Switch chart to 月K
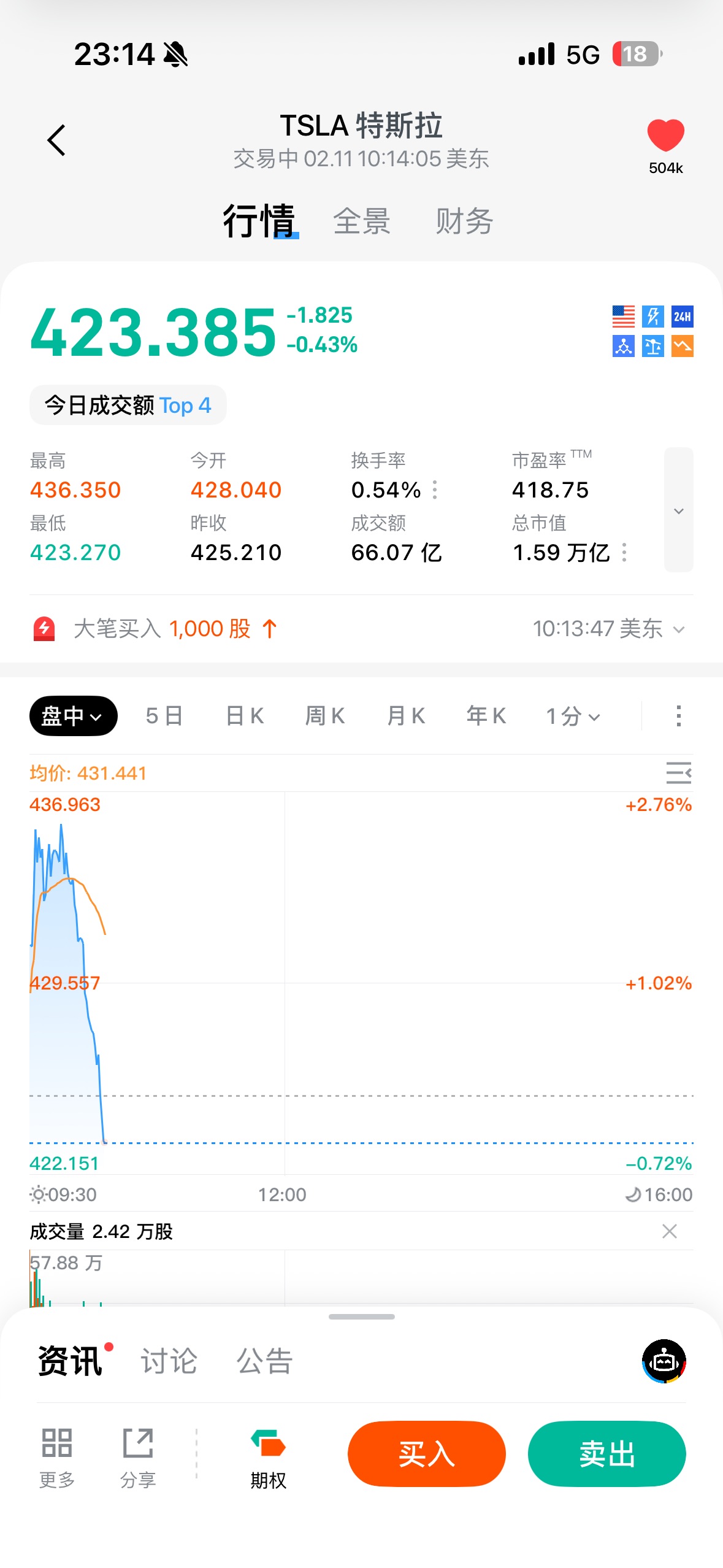 click(406, 715)
